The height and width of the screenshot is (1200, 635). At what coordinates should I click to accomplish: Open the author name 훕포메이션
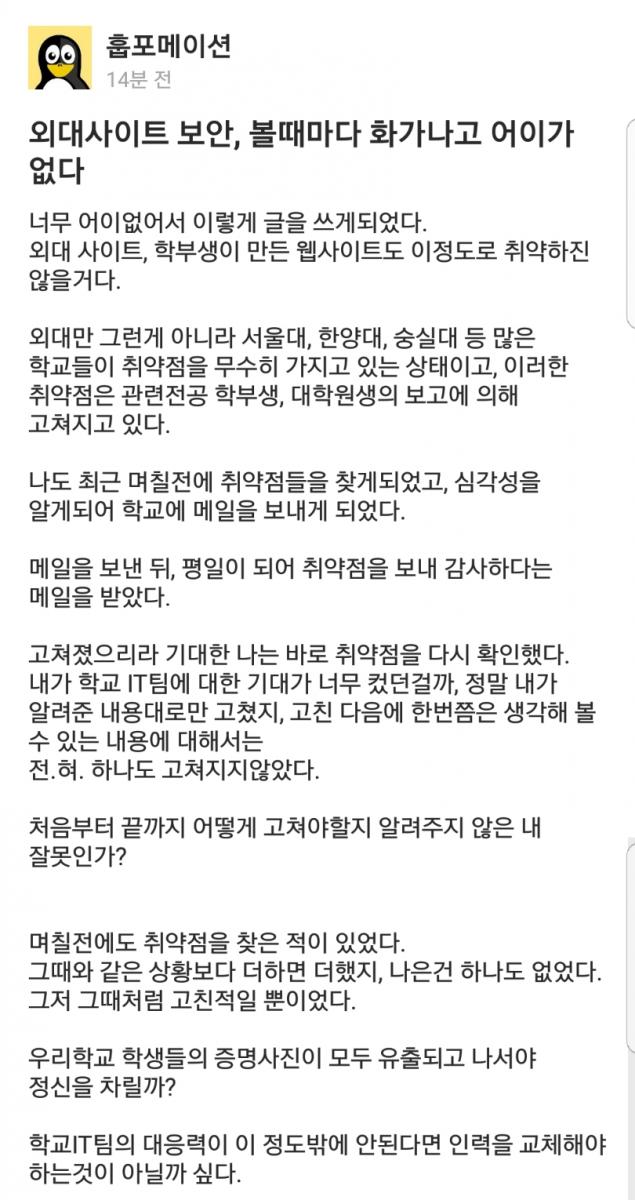[168, 45]
